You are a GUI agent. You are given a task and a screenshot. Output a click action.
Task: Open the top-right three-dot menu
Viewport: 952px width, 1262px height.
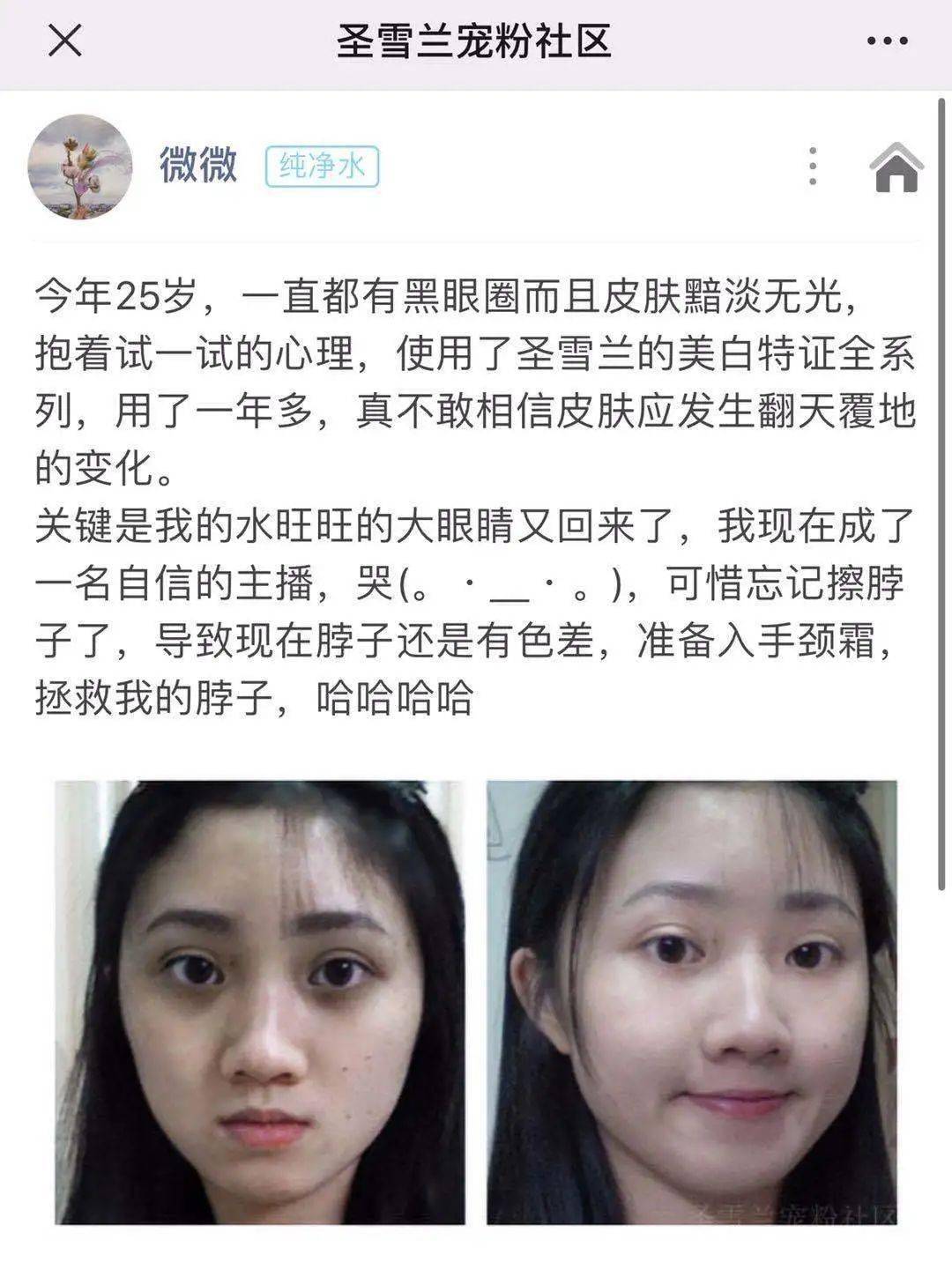(x=887, y=41)
